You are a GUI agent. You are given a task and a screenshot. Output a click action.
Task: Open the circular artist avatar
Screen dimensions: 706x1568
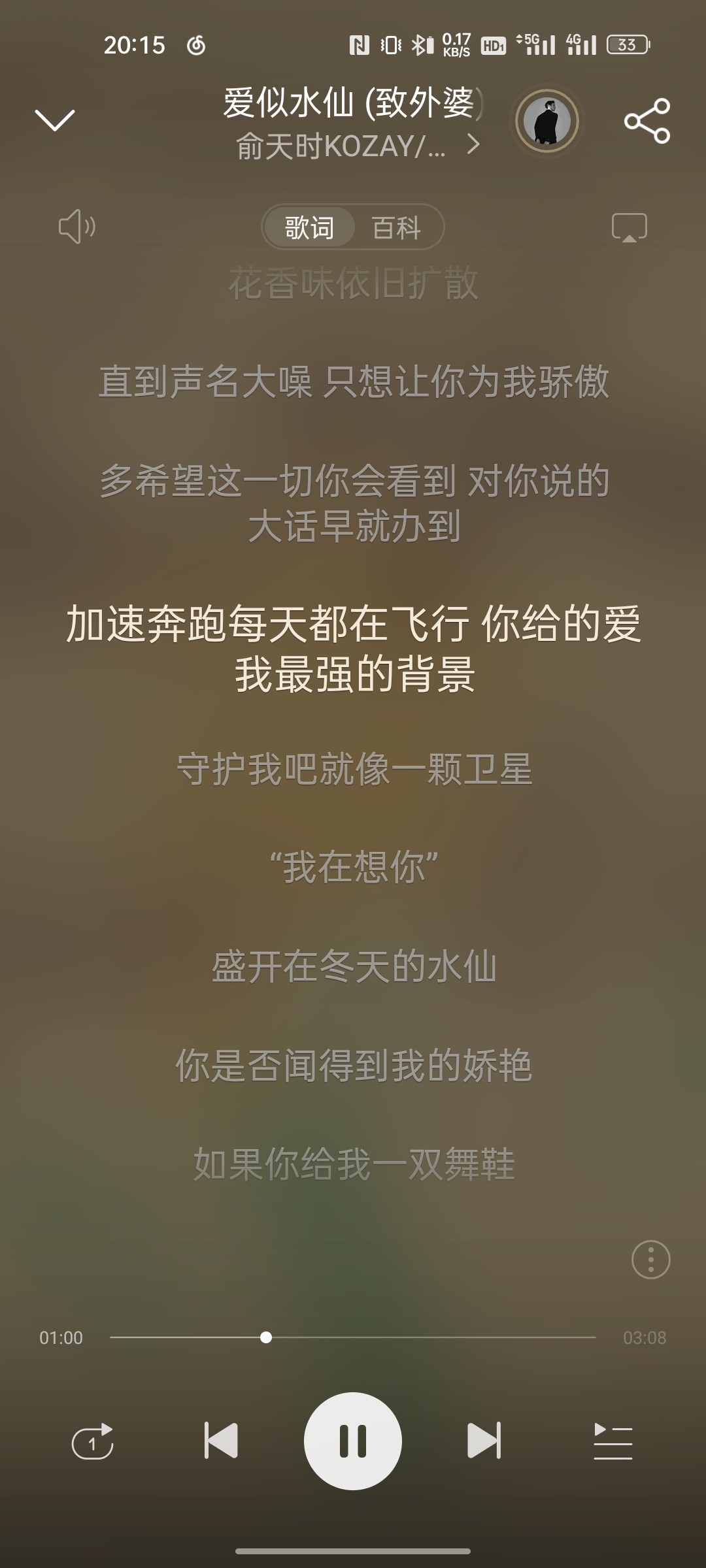(x=546, y=121)
